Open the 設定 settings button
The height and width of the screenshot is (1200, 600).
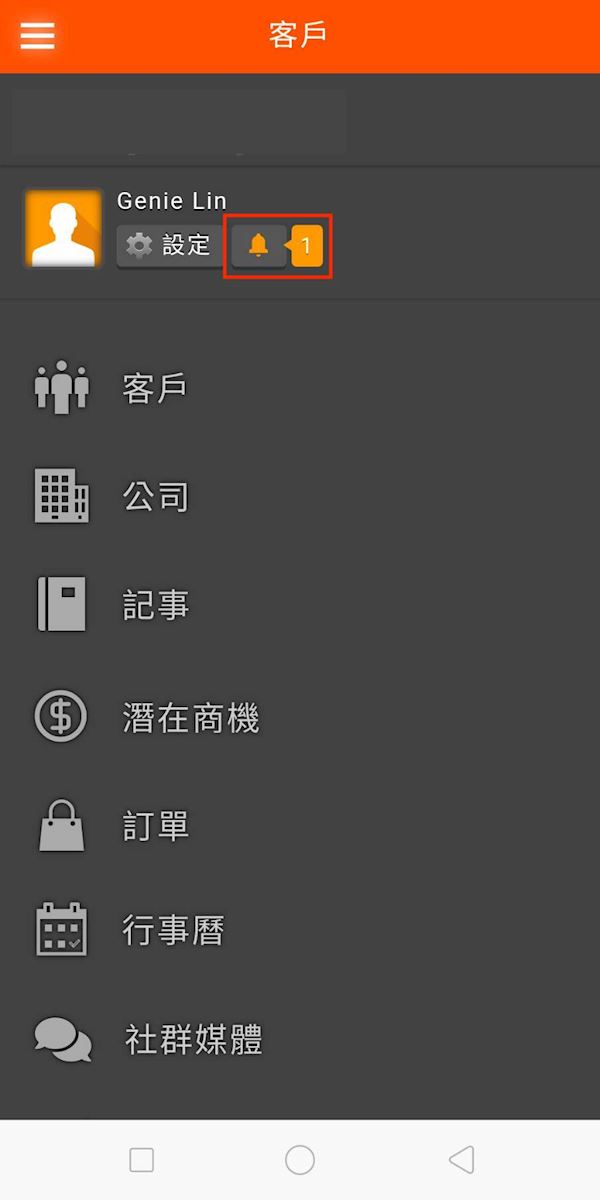pos(168,245)
